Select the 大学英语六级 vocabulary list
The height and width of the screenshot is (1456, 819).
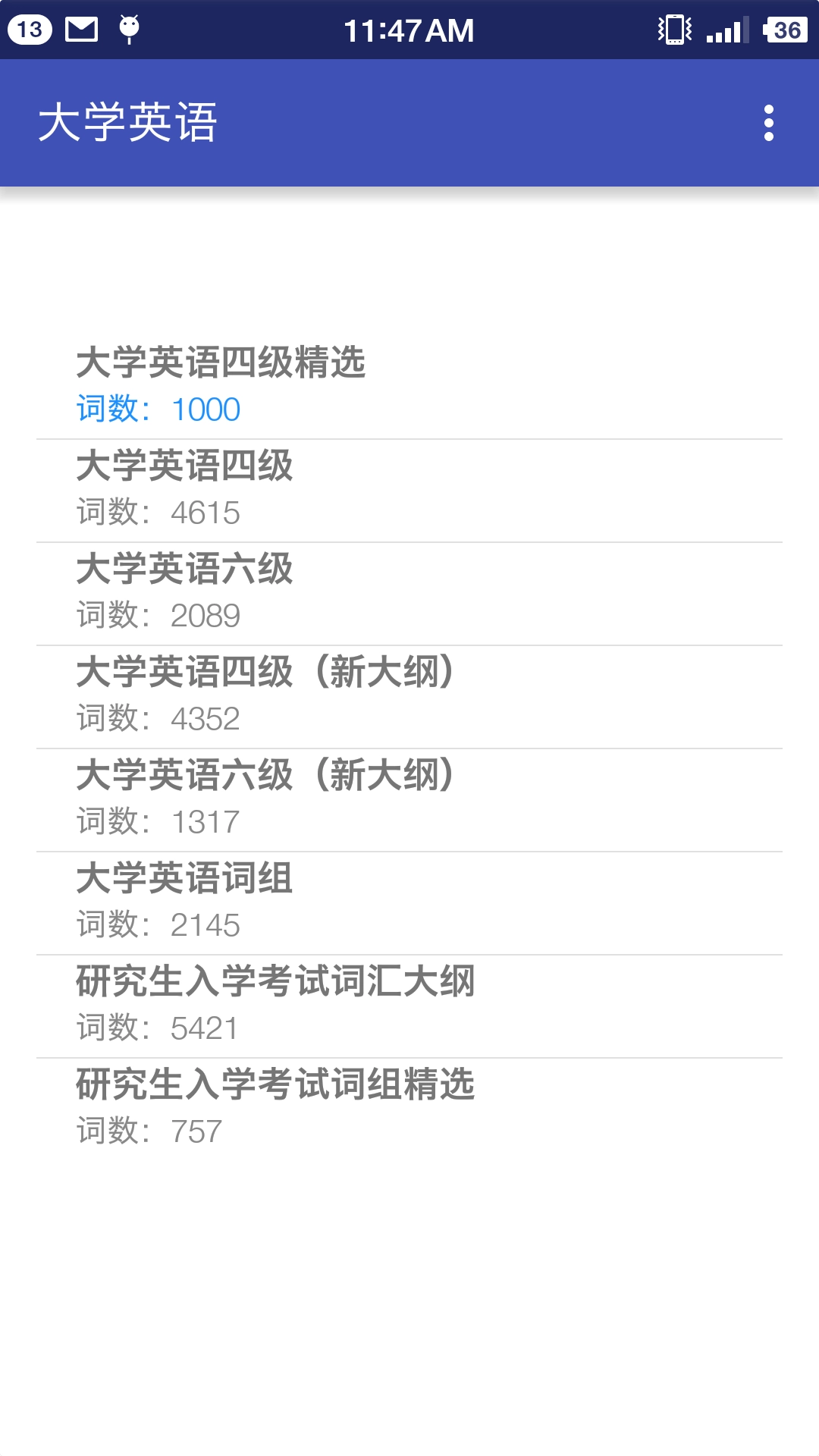(409, 591)
